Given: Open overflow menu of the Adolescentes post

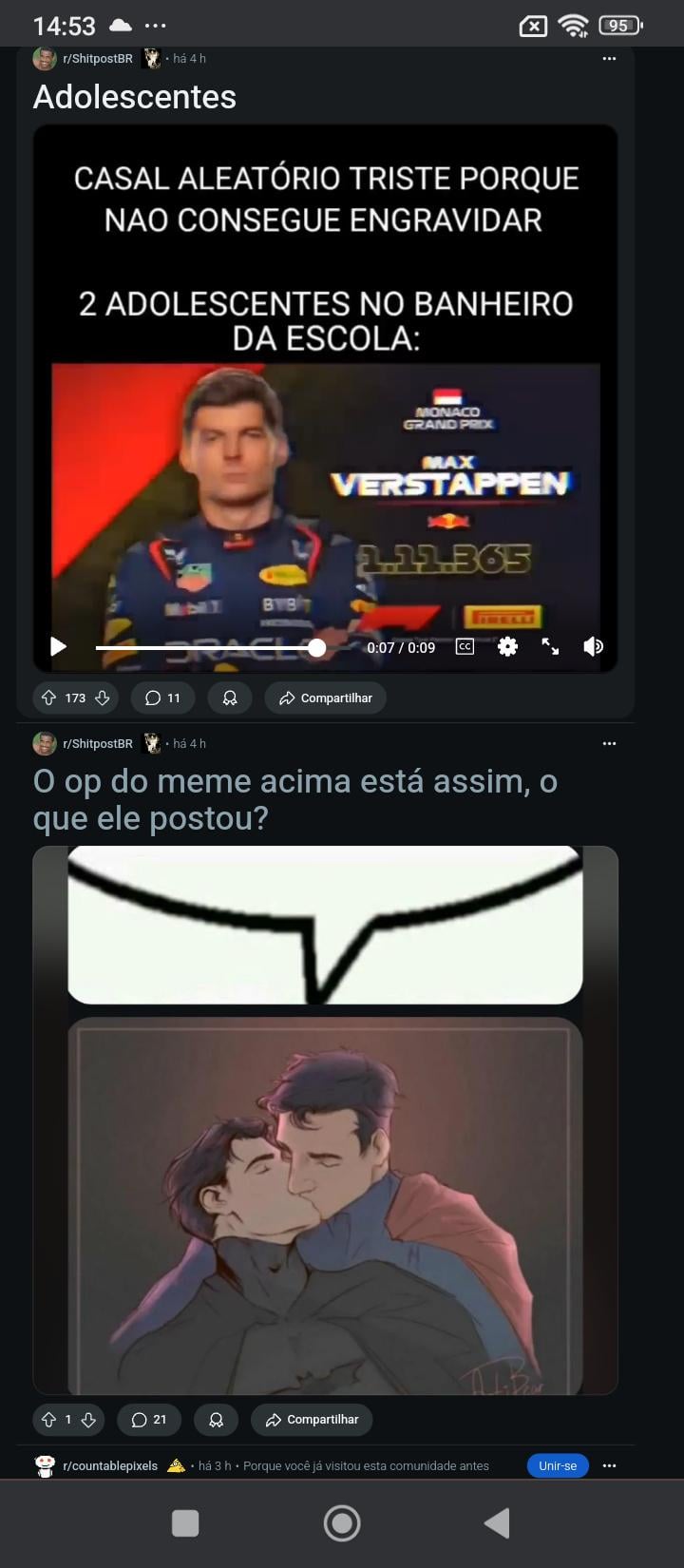Looking at the screenshot, I should pos(609,59).
